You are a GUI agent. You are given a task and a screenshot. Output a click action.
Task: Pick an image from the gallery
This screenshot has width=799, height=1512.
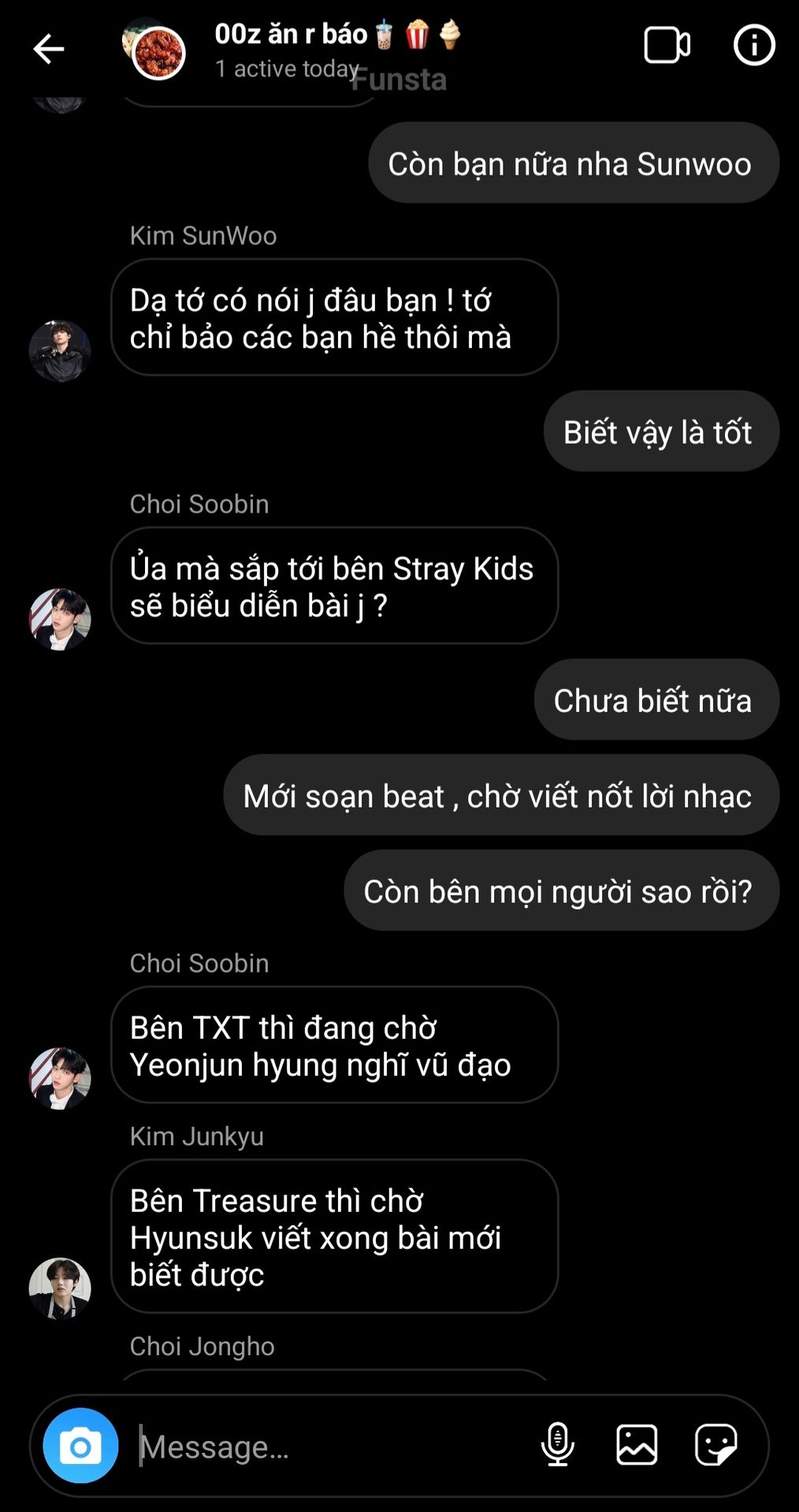[637, 1445]
